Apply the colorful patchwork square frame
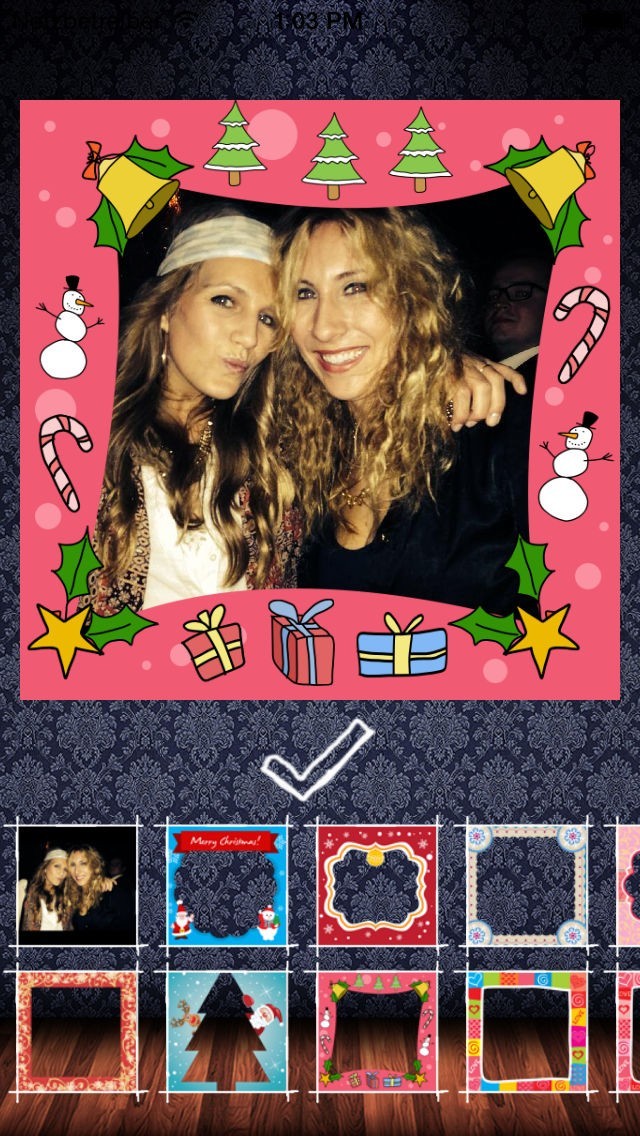640x1136 pixels. tap(525, 1030)
